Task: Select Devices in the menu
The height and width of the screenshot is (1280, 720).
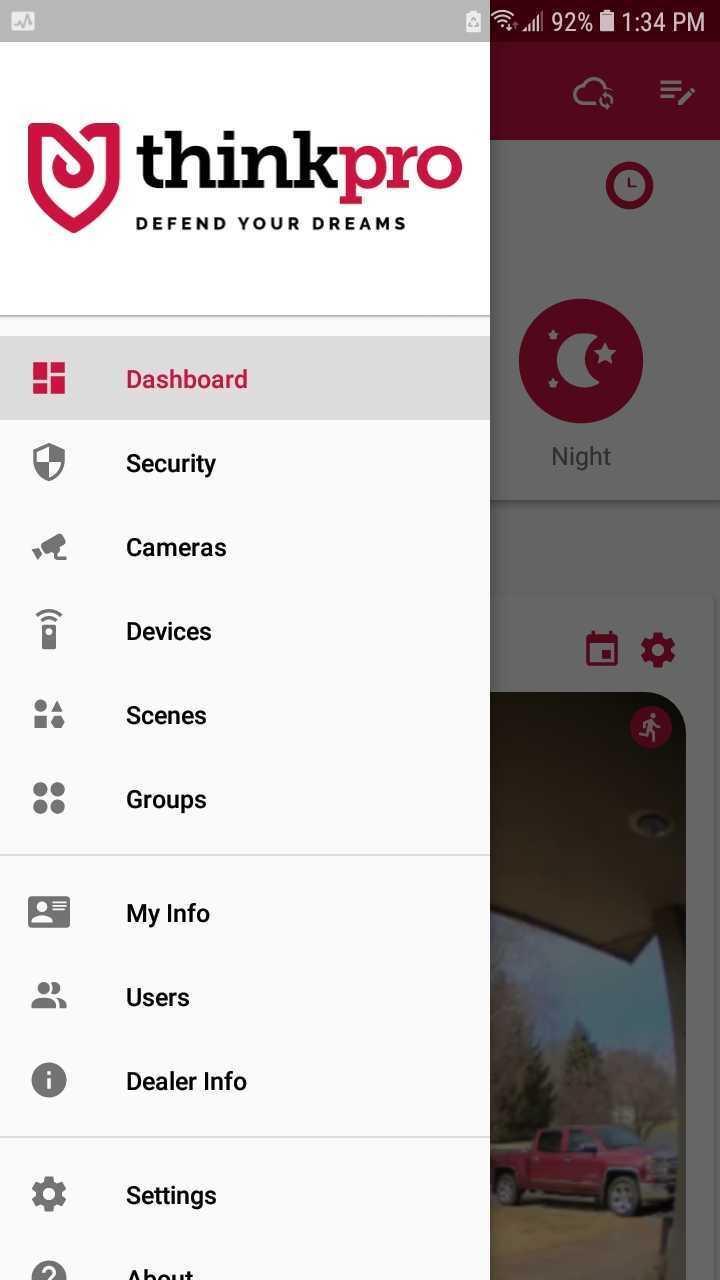Action: tap(245, 631)
